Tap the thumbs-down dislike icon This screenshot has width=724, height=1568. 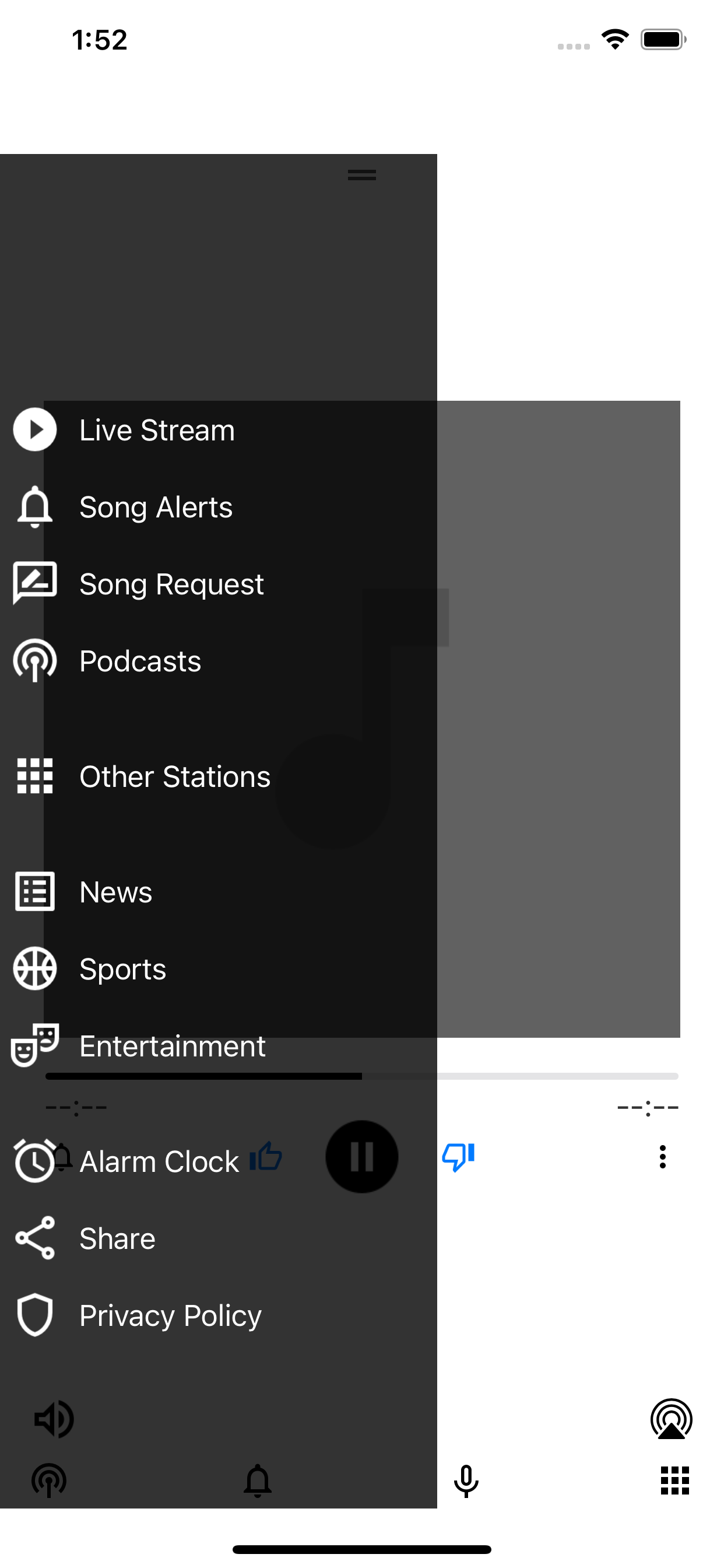pos(458,1157)
